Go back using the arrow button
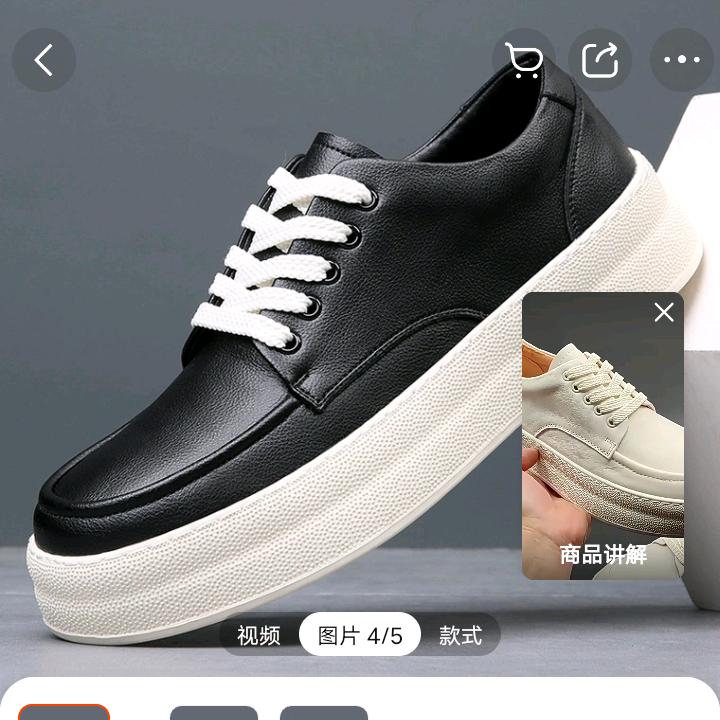The width and height of the screenshot is (720, 720). [44, 60]
